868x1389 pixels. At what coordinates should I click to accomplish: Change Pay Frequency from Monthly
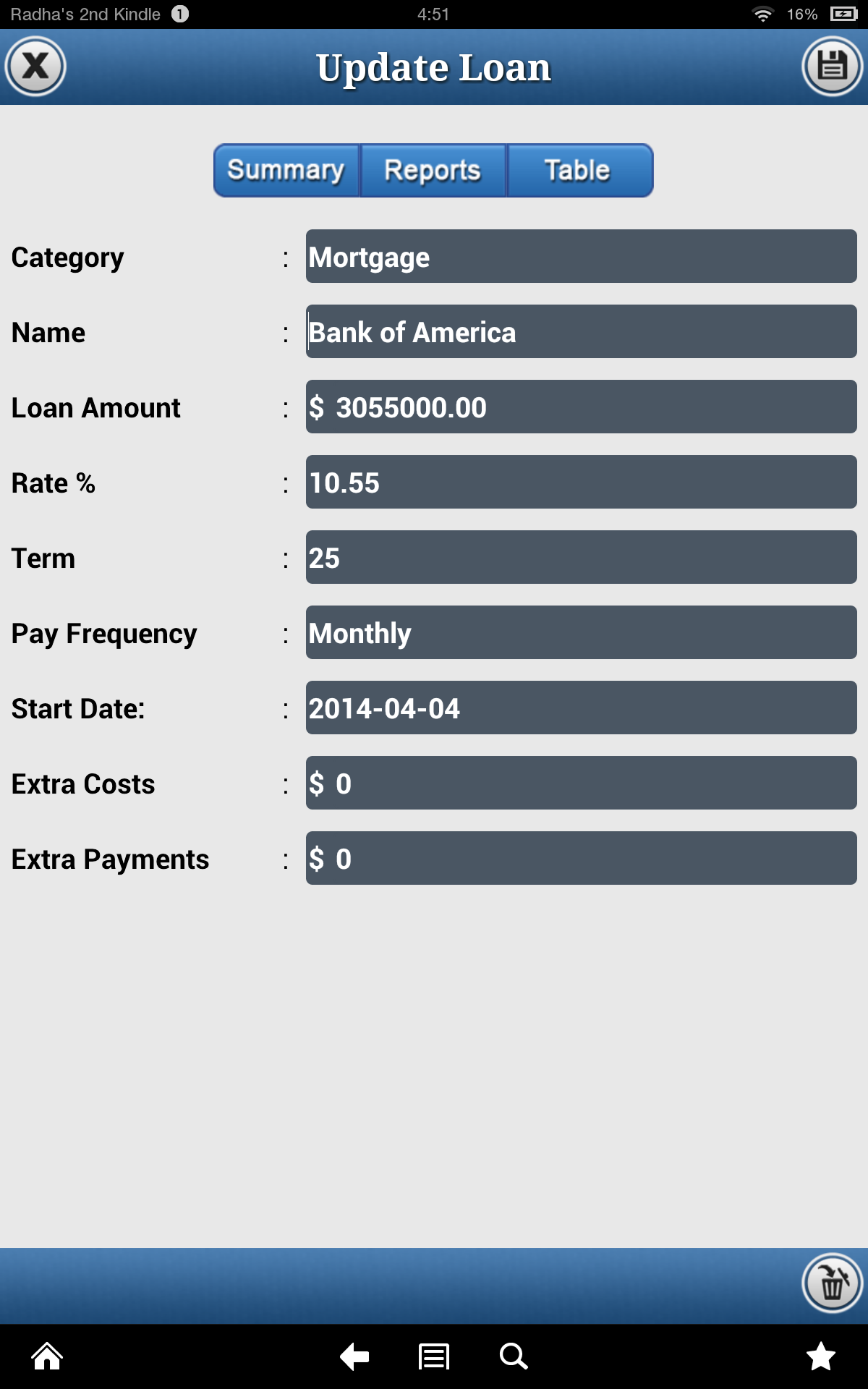tap(581, 633)
